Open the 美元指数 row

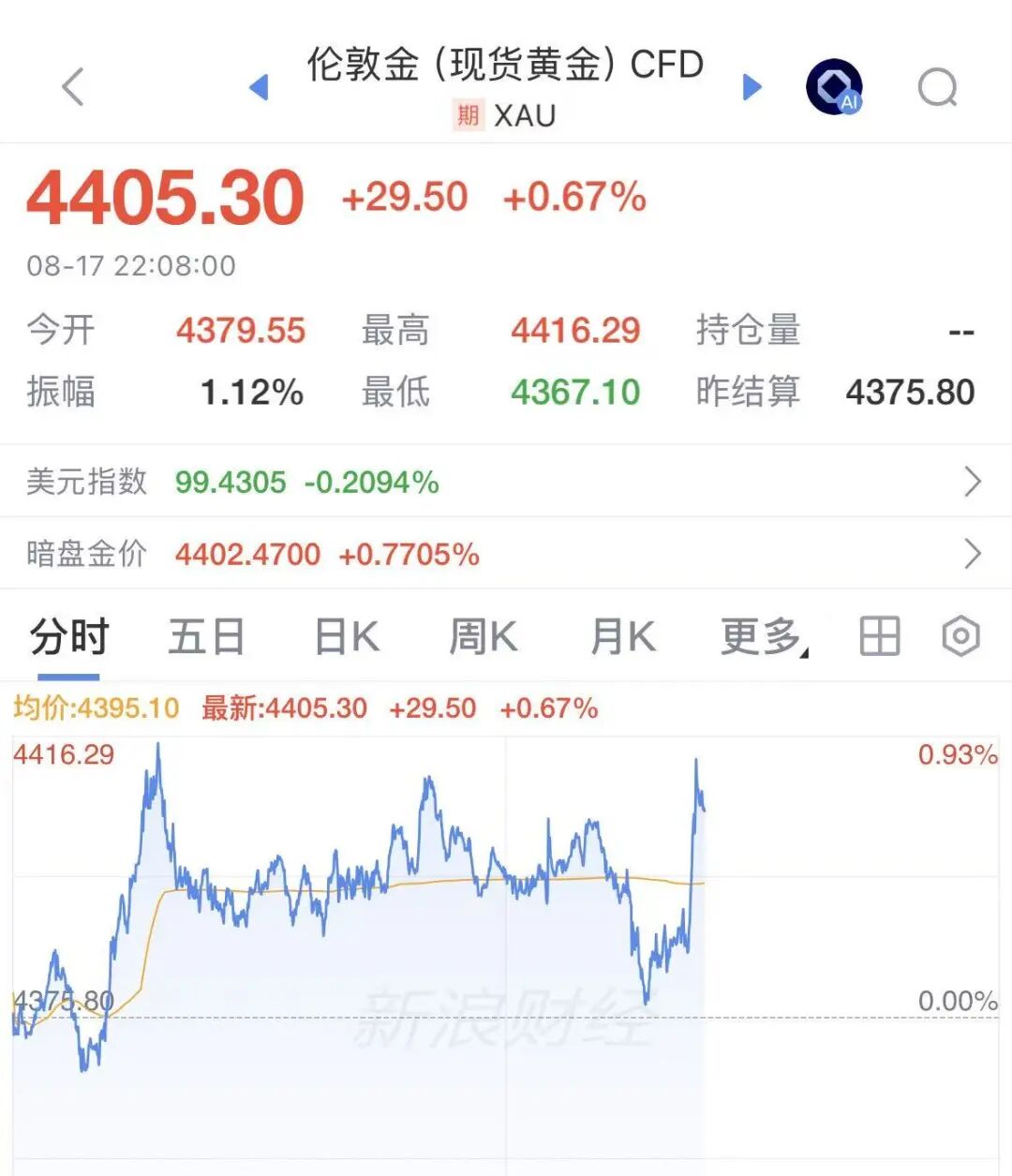[506, 482]
